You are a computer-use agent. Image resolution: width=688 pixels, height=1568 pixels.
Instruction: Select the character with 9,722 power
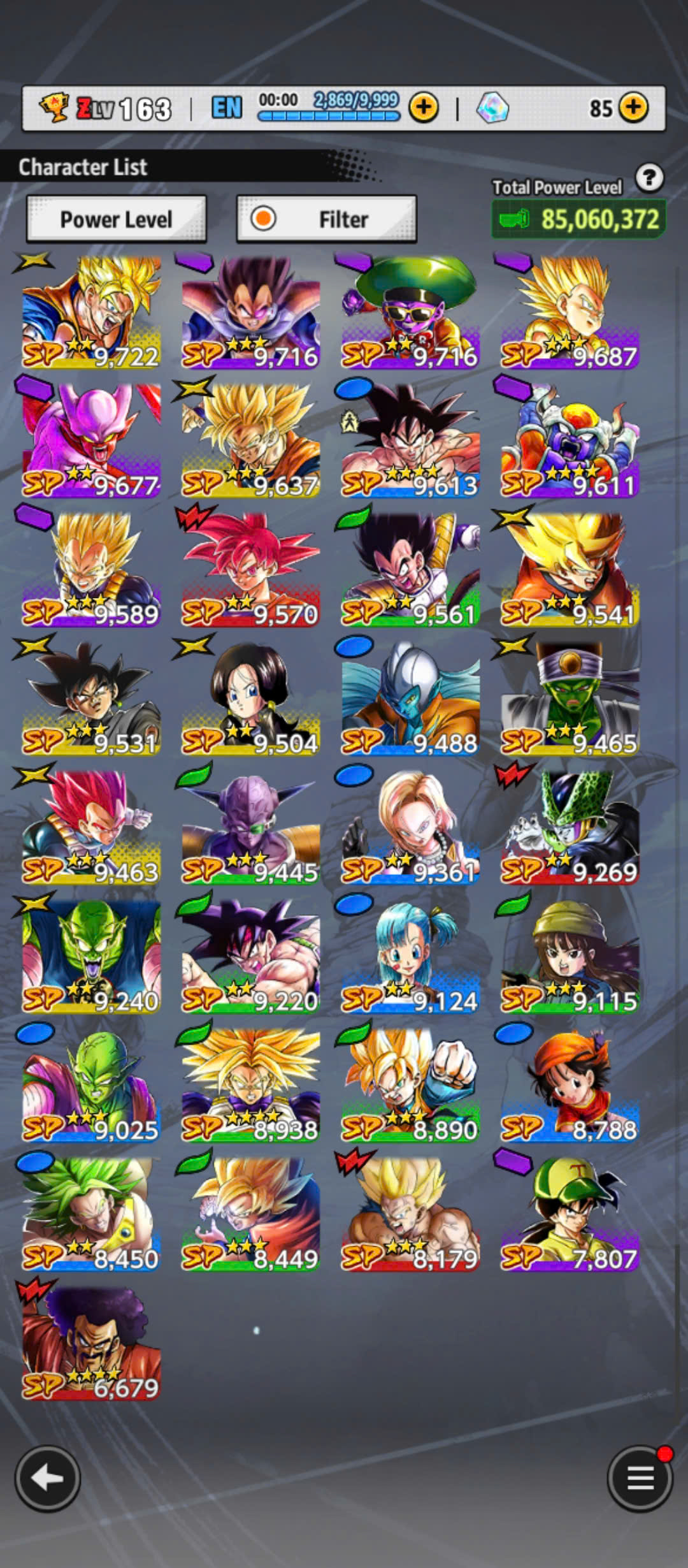pyautogui.click(x=91, y=312)
